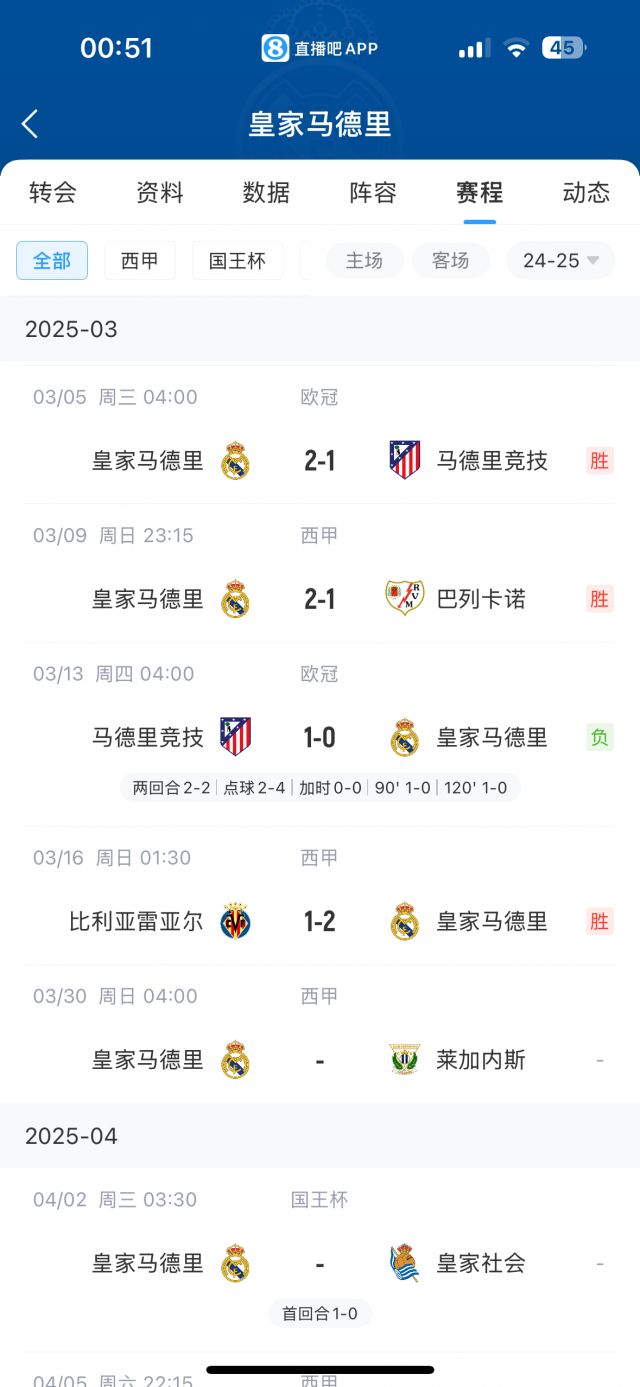Filter the schedule by 国王杯
Viewport: 640px width, 1387px height.
[237, 261]
